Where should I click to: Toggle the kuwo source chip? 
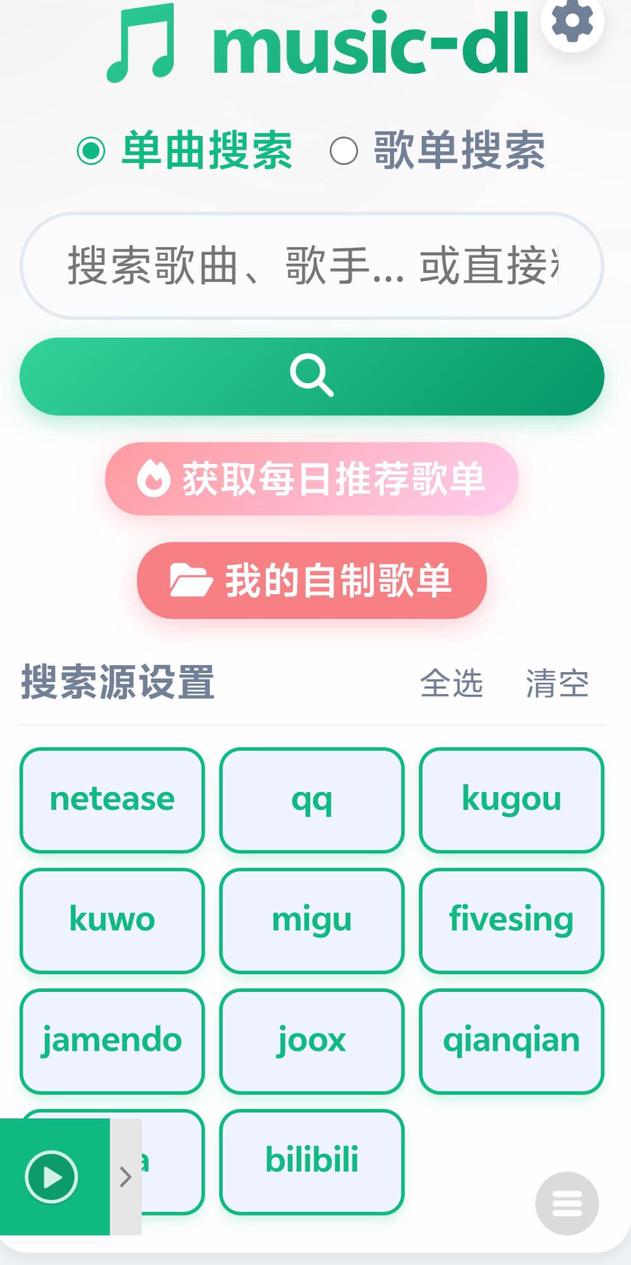pos(112,920)
